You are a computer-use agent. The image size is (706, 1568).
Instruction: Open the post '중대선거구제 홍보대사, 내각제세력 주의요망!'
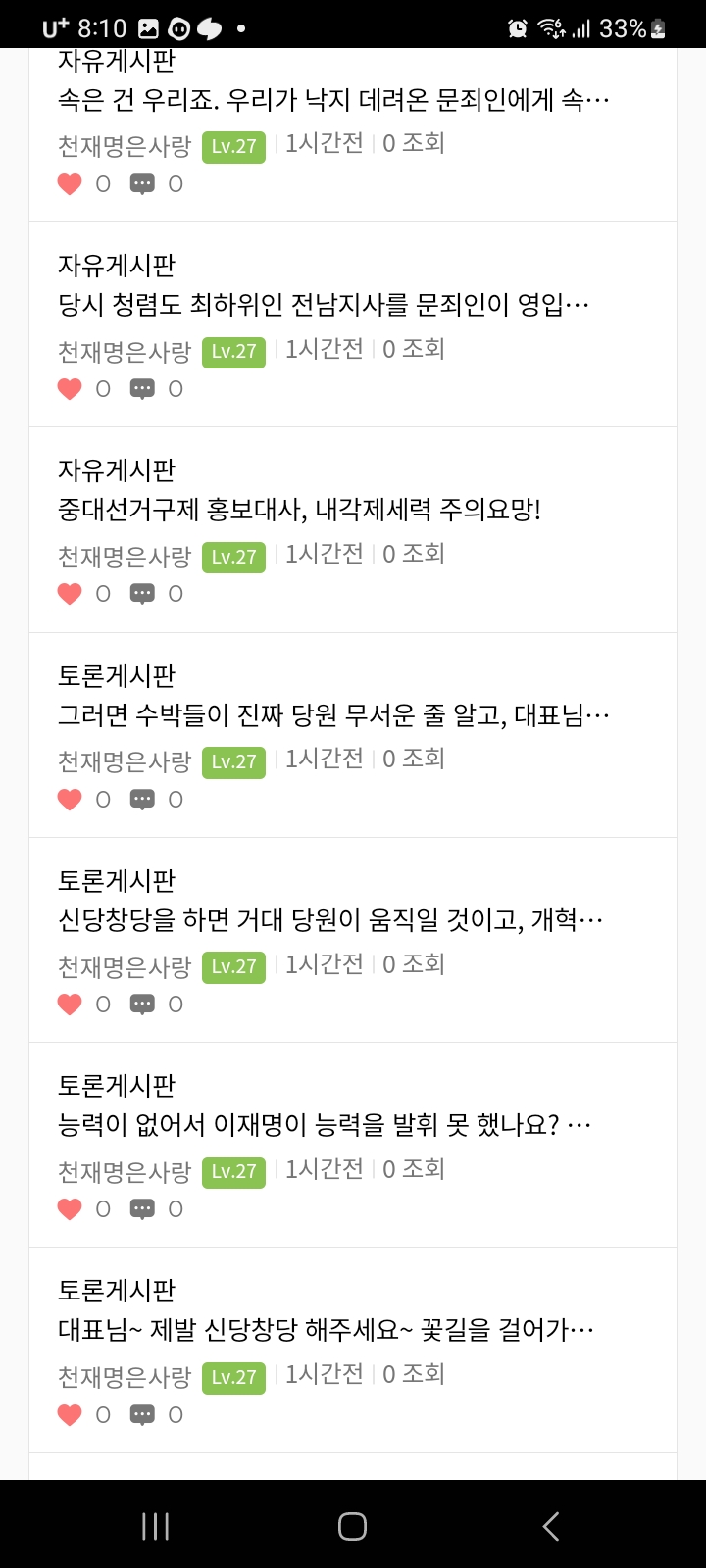tap(300, 510)
